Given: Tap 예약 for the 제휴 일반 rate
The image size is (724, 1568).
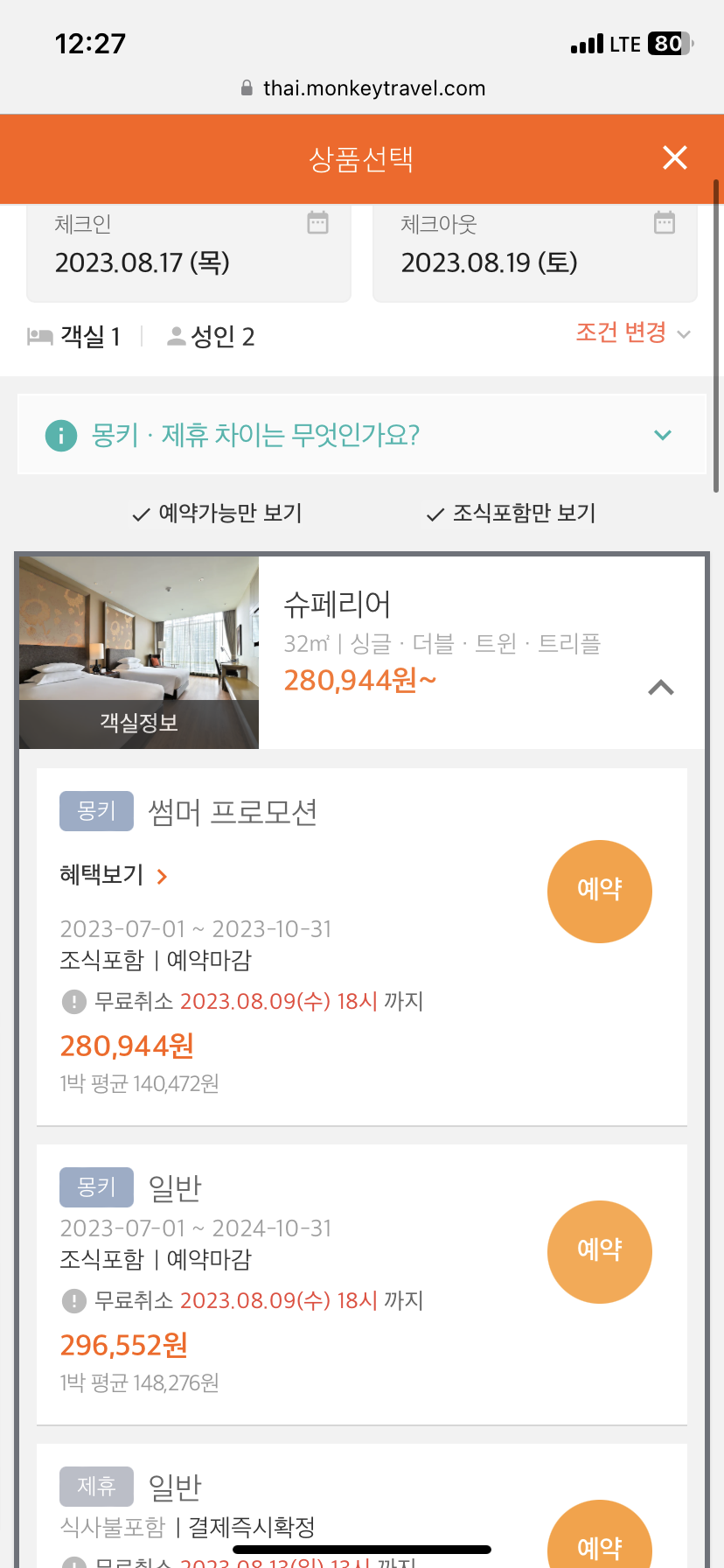Looking at the screenshot, I should (599, 1542).
